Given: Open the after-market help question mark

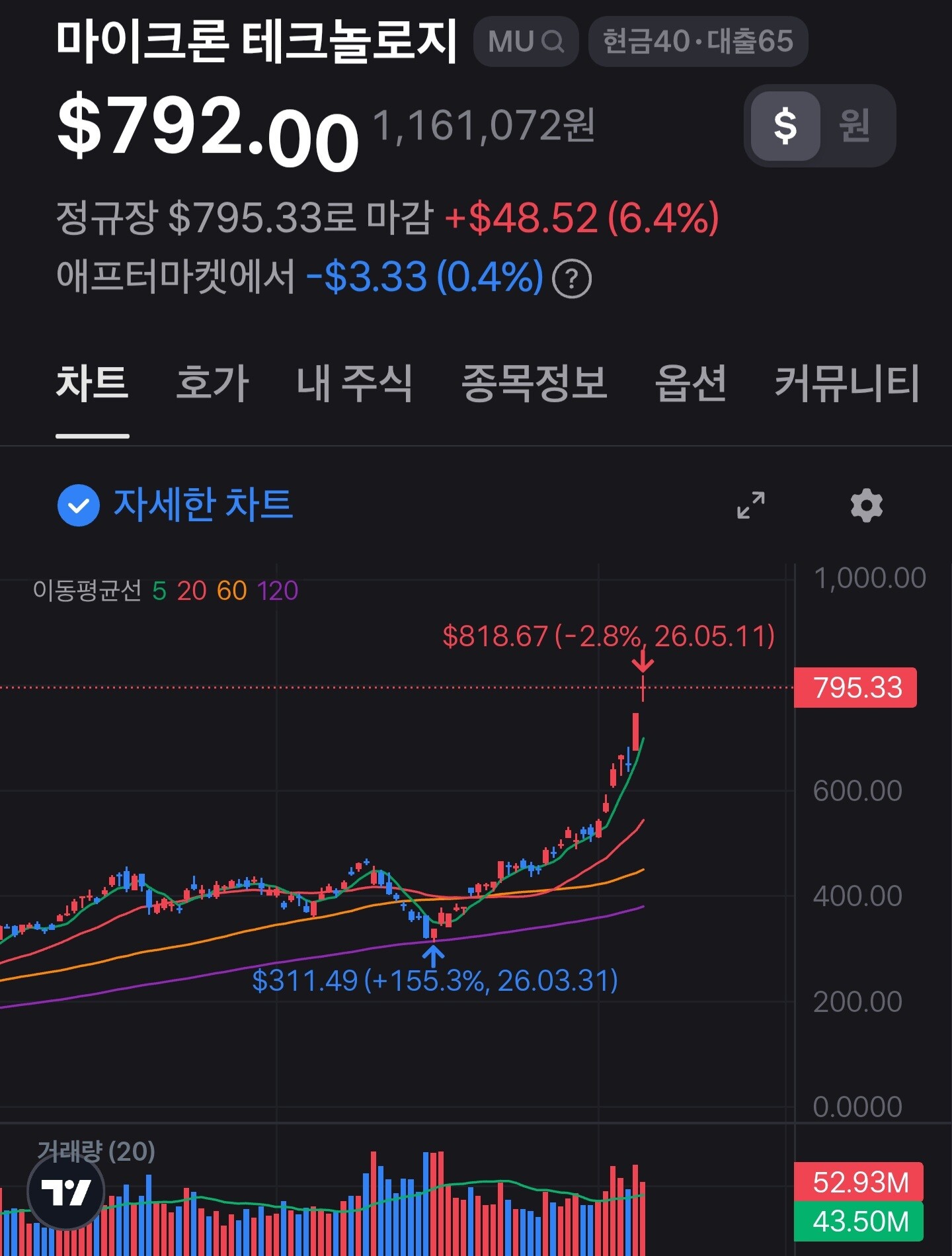Looking at the screenshot, I should [x=572, y=278].
